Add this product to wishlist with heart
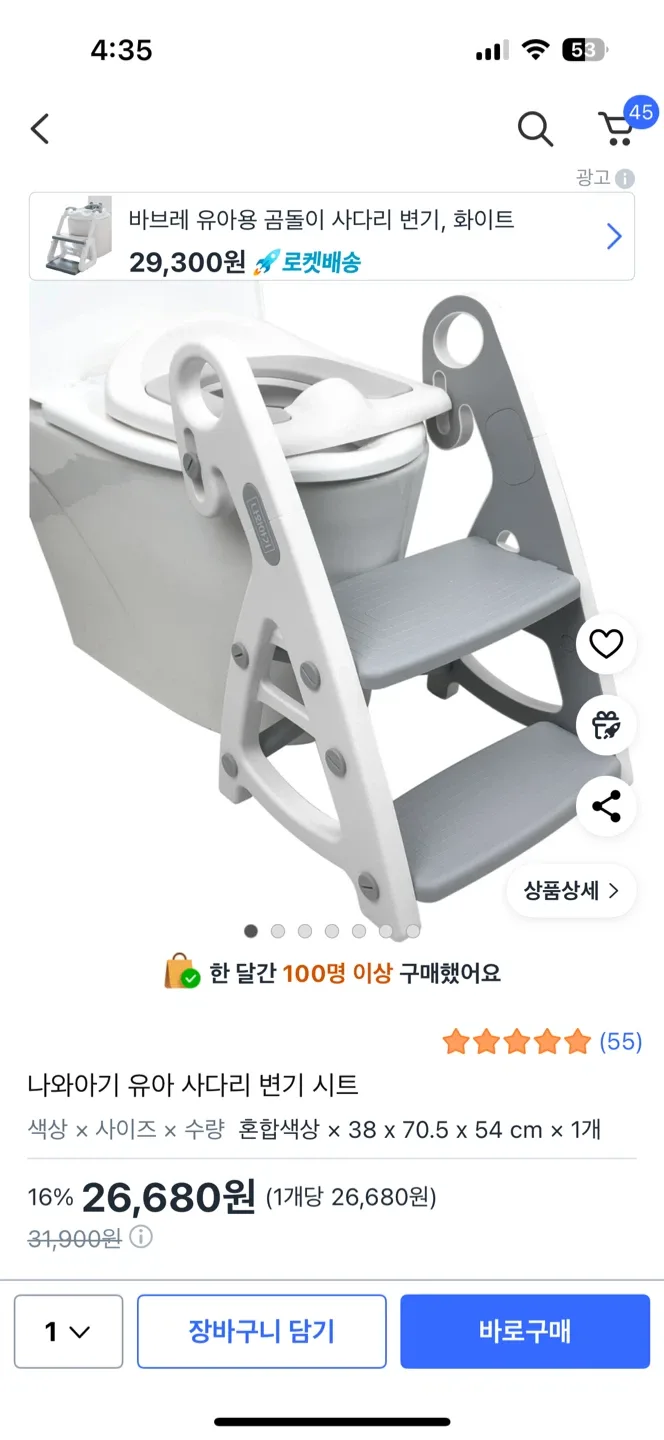 (606, 644)
